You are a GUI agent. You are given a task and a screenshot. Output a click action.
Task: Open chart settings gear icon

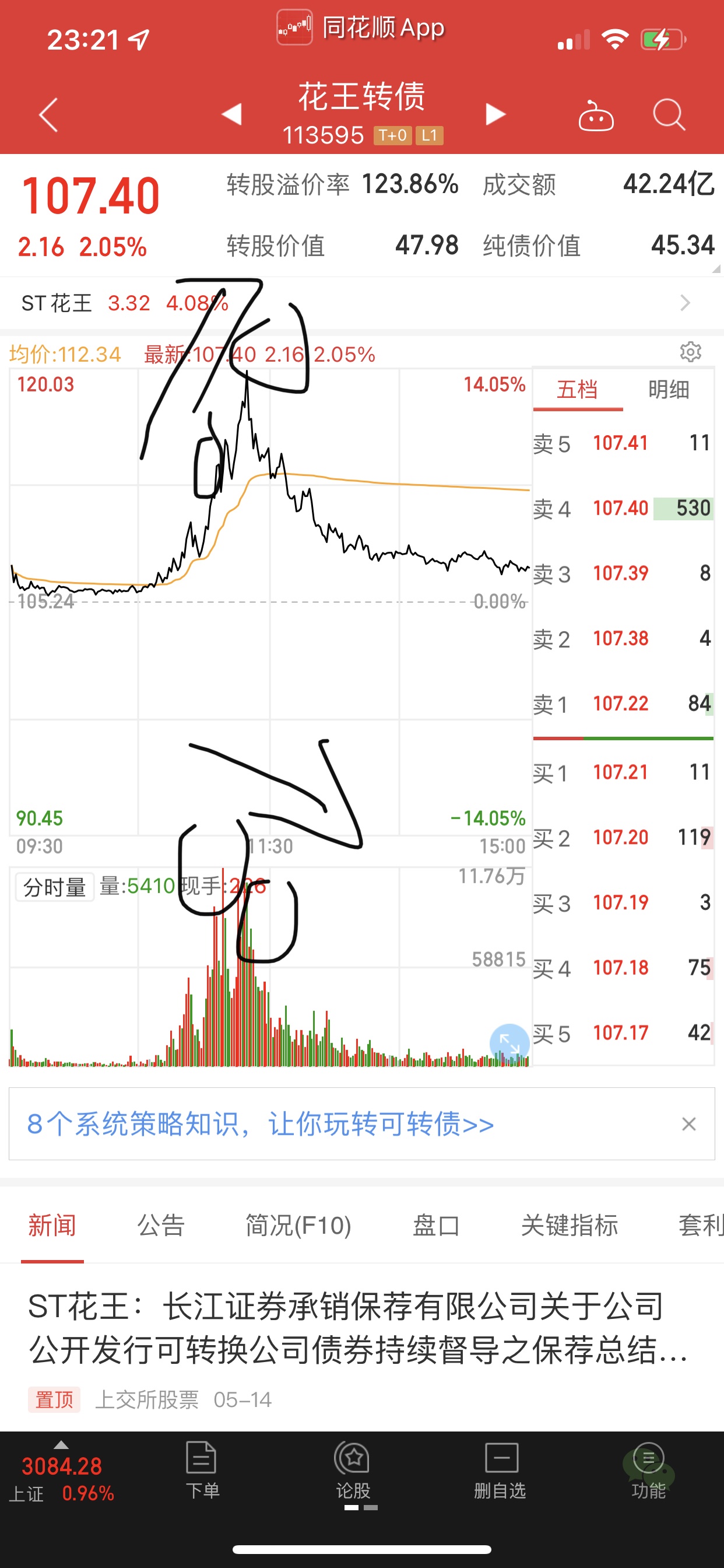(691, 352)
